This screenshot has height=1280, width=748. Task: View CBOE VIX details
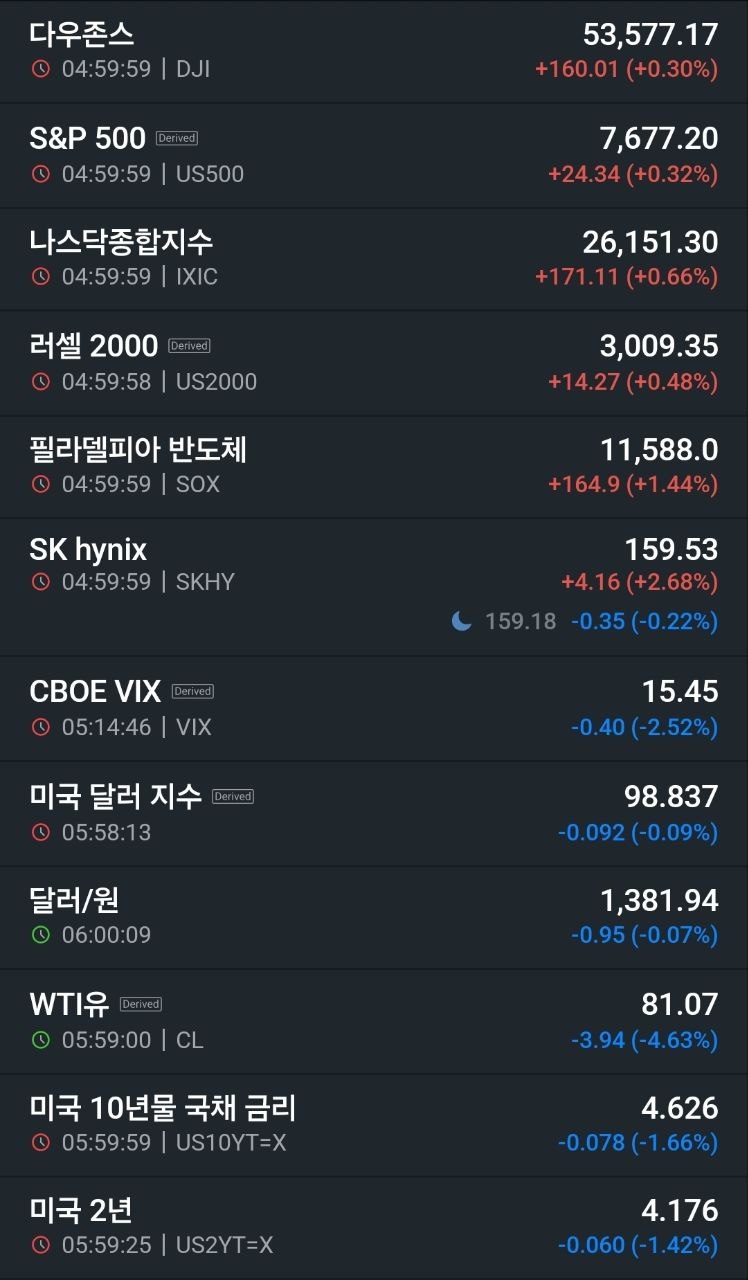click(374, 709)
